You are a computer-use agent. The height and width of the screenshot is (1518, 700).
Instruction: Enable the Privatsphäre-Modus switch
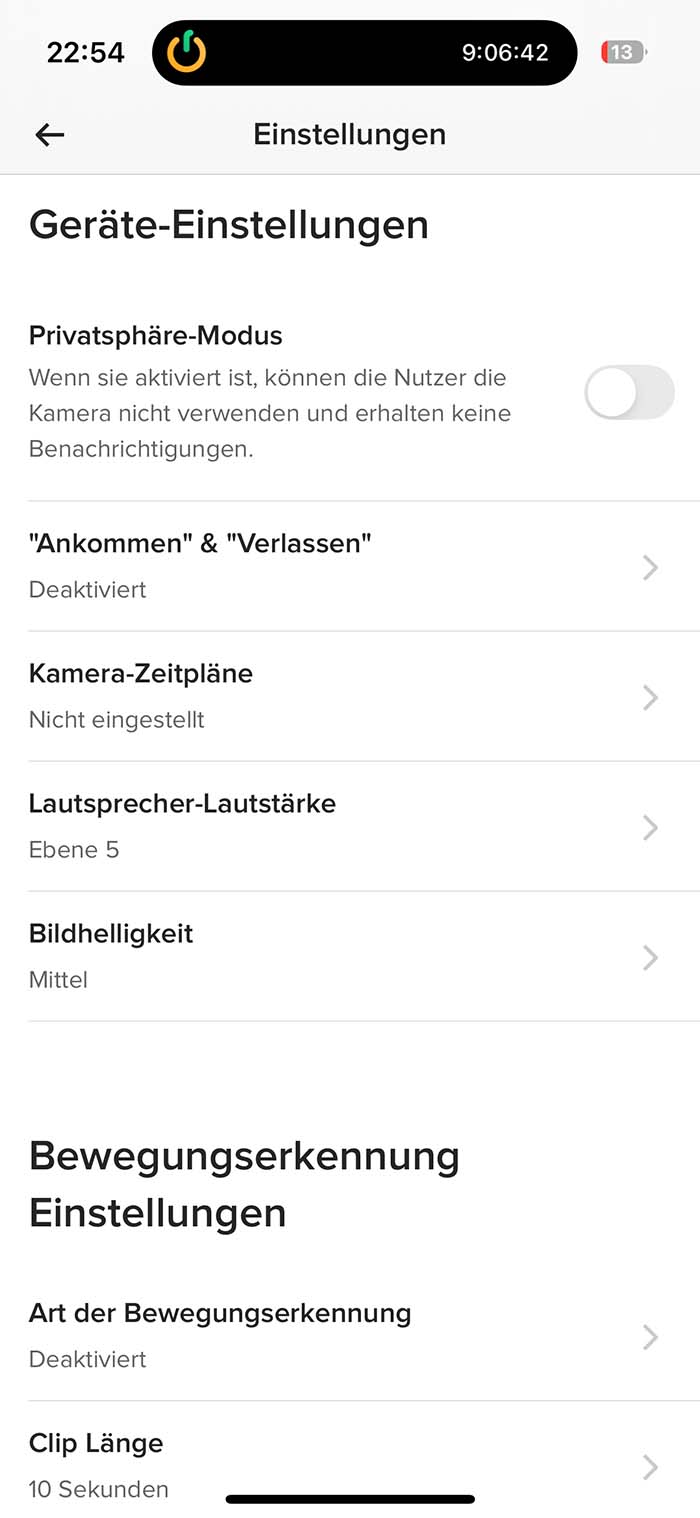629,392
